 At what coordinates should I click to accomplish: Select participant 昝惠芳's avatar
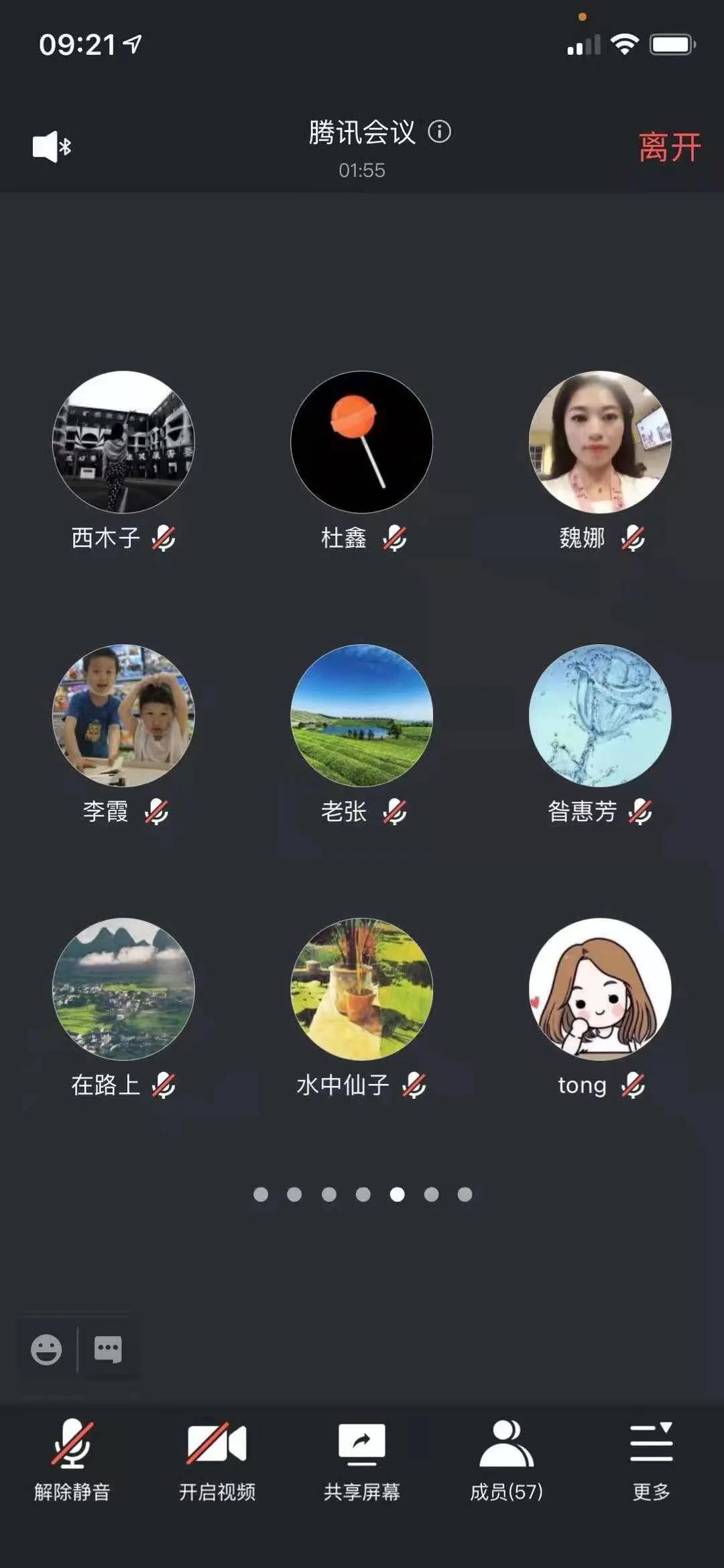[x=599, y=715]
